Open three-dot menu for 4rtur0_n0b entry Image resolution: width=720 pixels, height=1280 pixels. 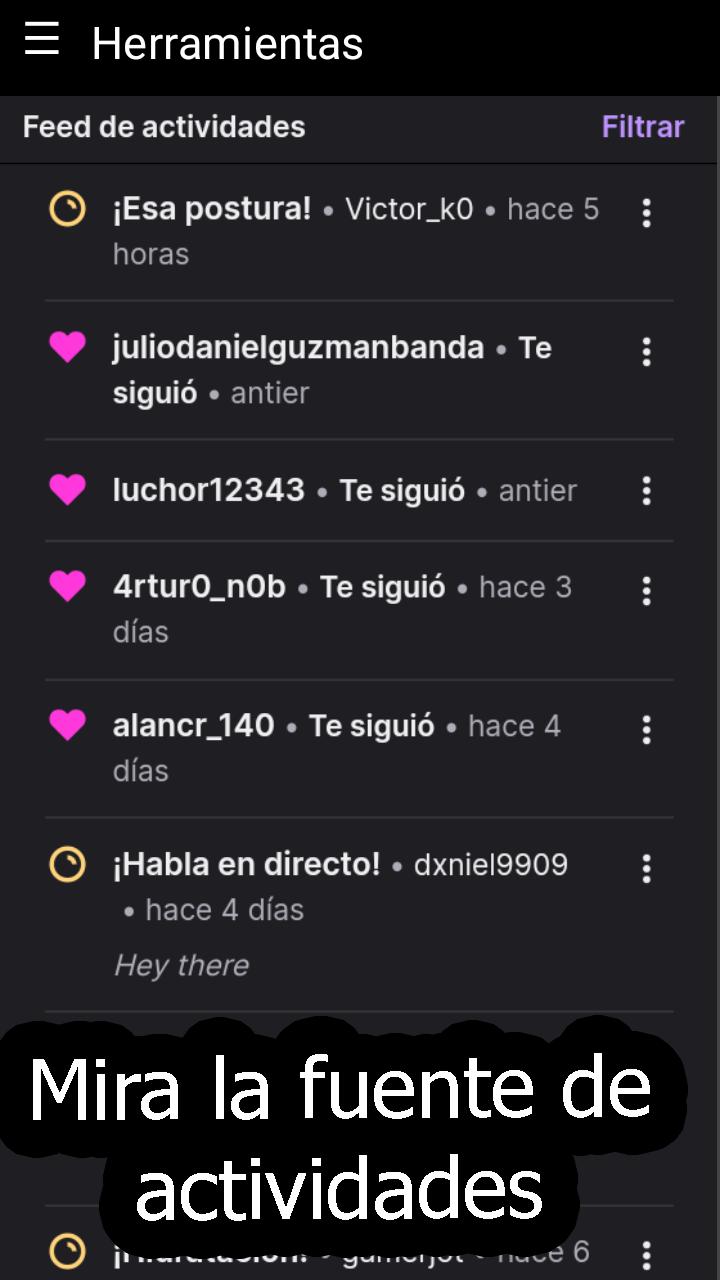(647, 590)
